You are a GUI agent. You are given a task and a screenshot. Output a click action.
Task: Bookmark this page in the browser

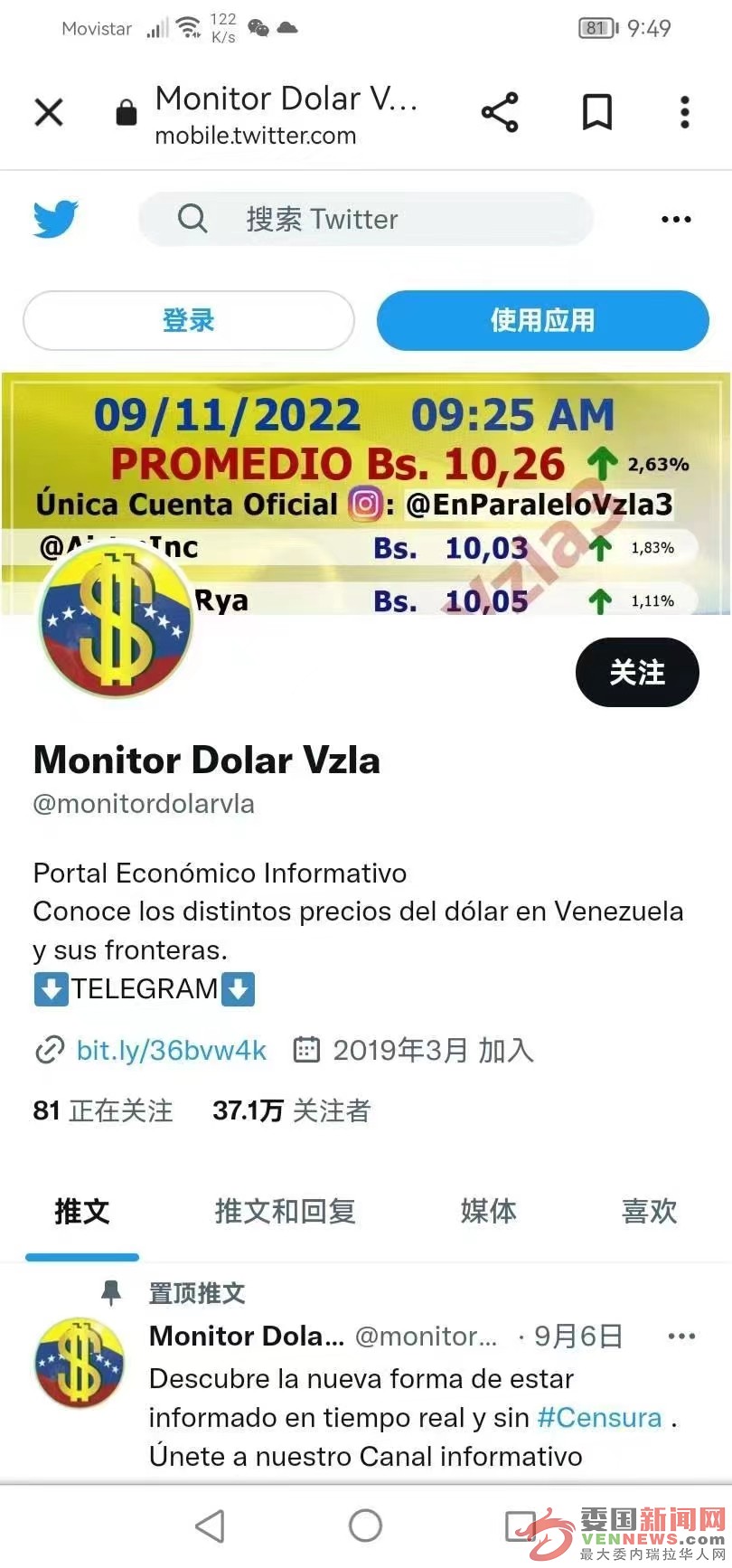[596, 113]
